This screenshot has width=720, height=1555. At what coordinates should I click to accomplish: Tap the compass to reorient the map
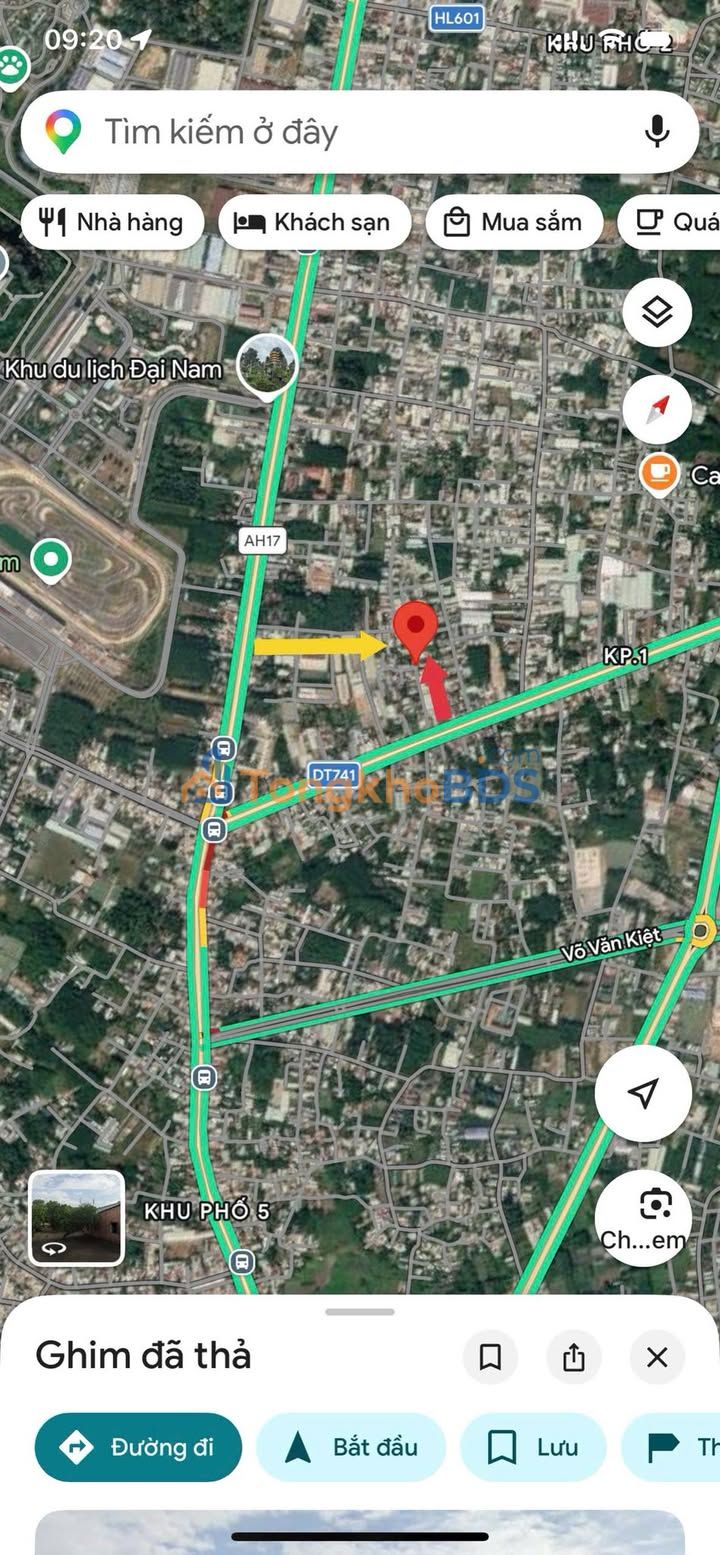coord(657,410)
